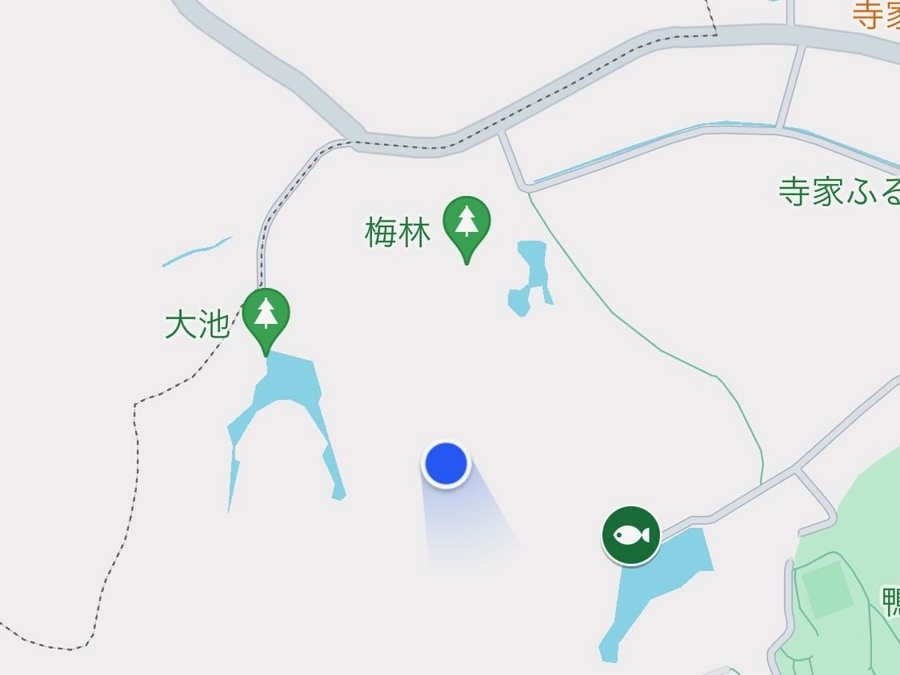Screen dimensions: 900x675
Task: Tap the blue current location dot
Action: coord(446,465)
